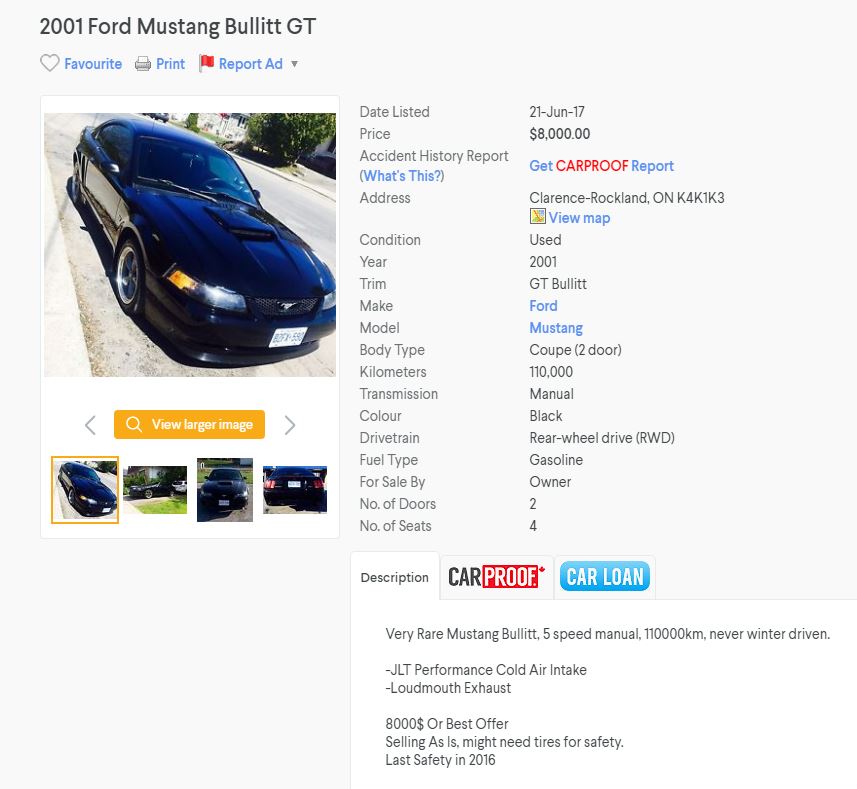Select the Description tab
Screen dimensions: 857x789
394,577
